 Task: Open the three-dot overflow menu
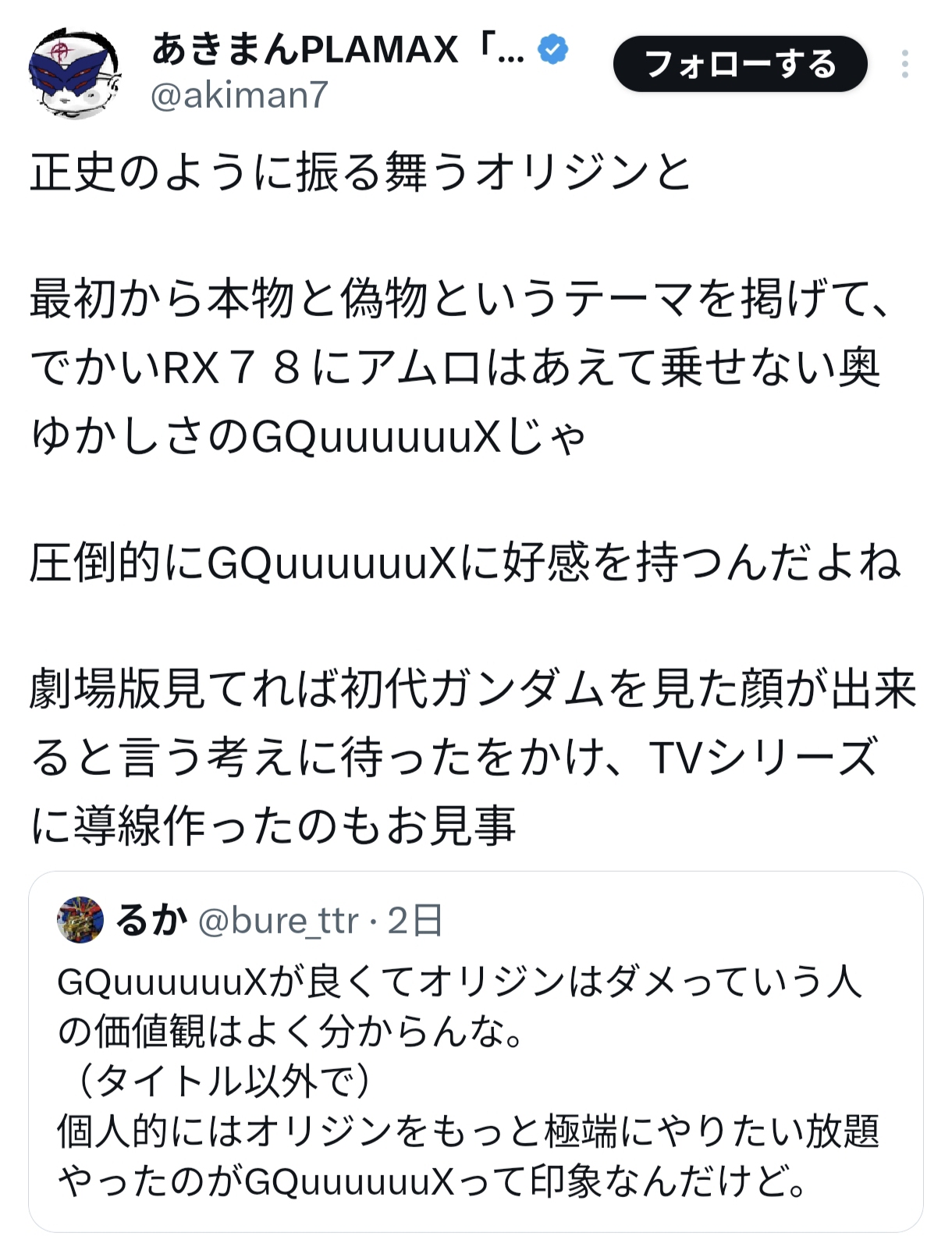[x=904, y=64]
